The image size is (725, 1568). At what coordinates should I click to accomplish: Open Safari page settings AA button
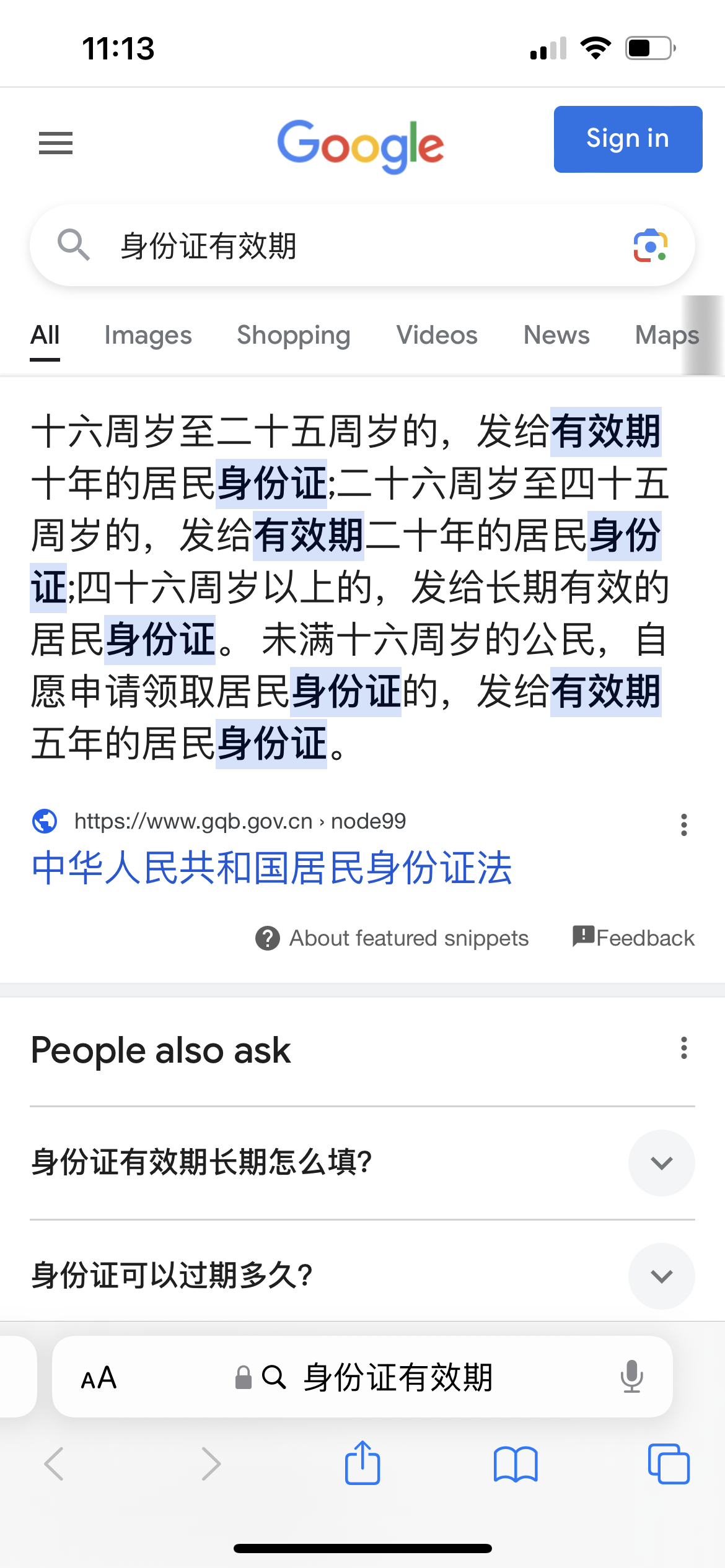99,1378
